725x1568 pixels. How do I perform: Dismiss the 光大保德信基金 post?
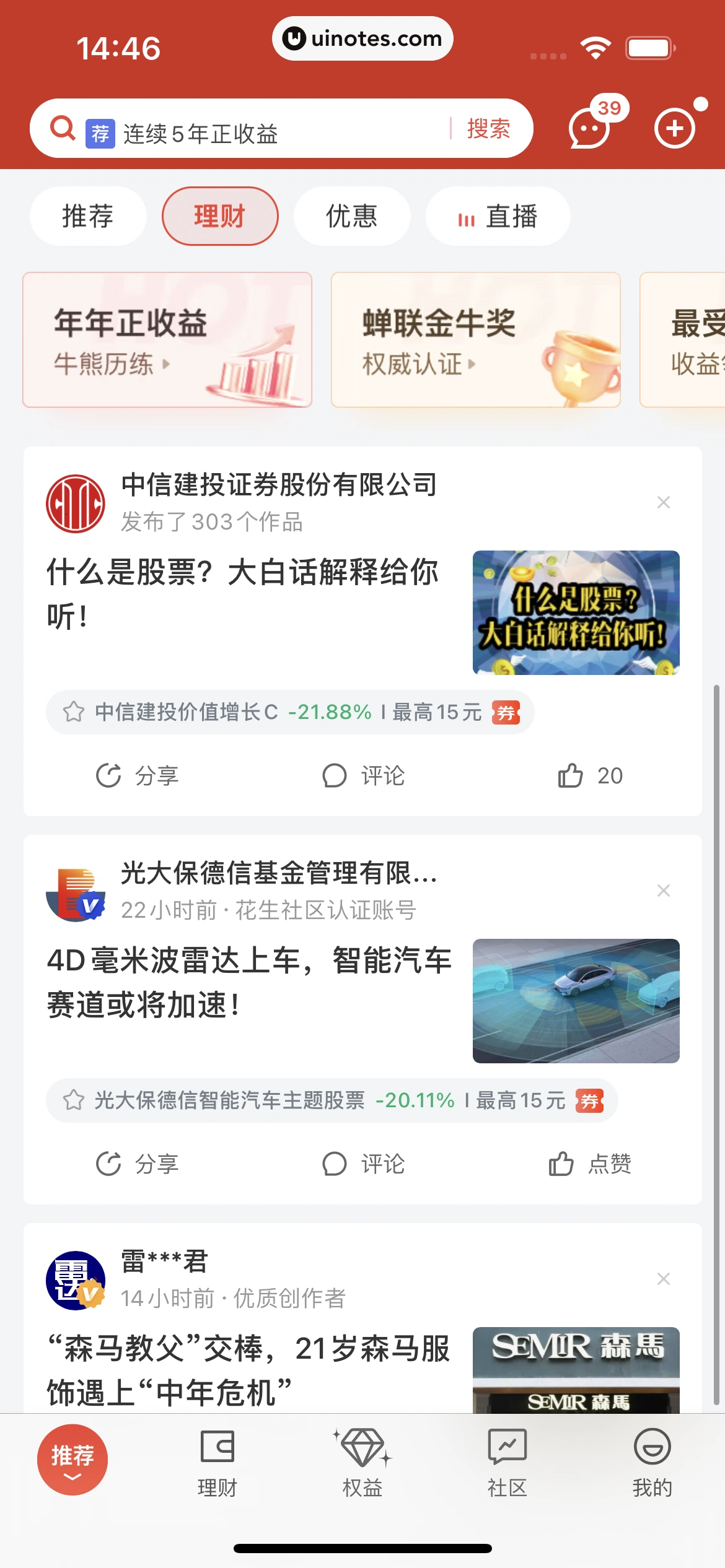[x=663, y=891]
